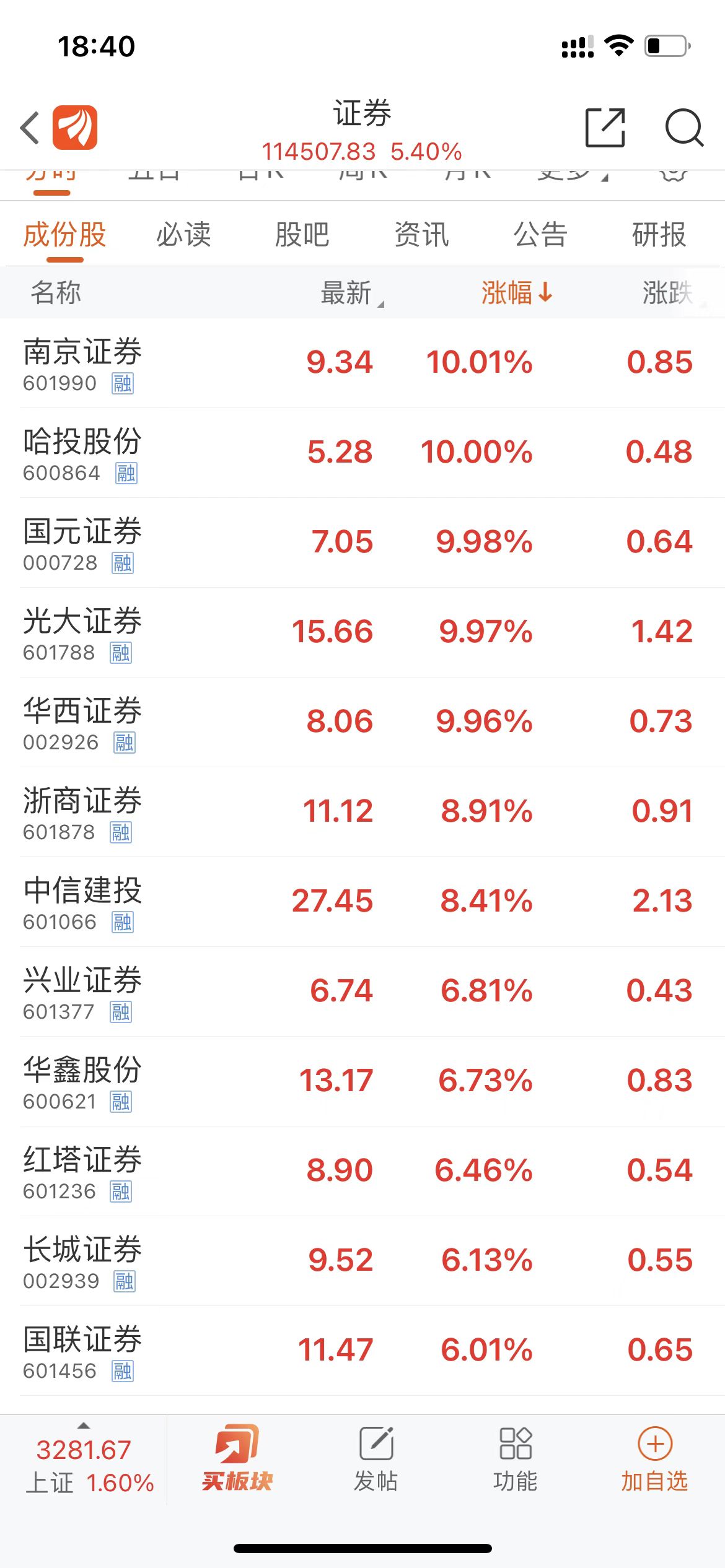Open 红塔证券 stock details
The width and height of the screenshot is (725, 1568).
tap(362, 1171)
